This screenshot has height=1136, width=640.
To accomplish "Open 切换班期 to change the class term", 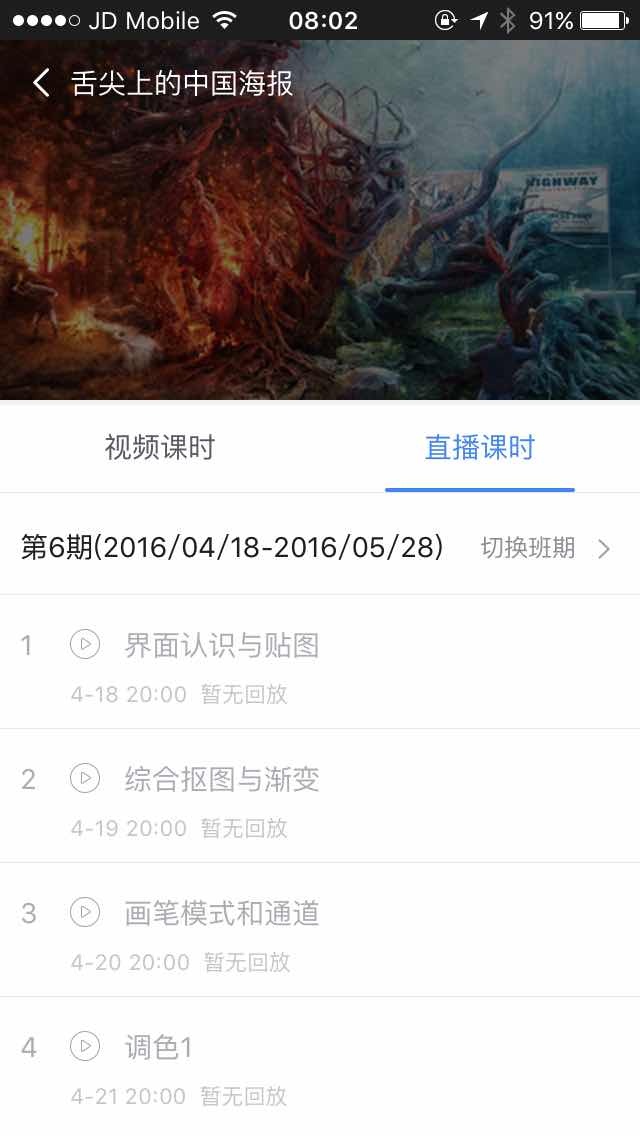I will point(545,548).
